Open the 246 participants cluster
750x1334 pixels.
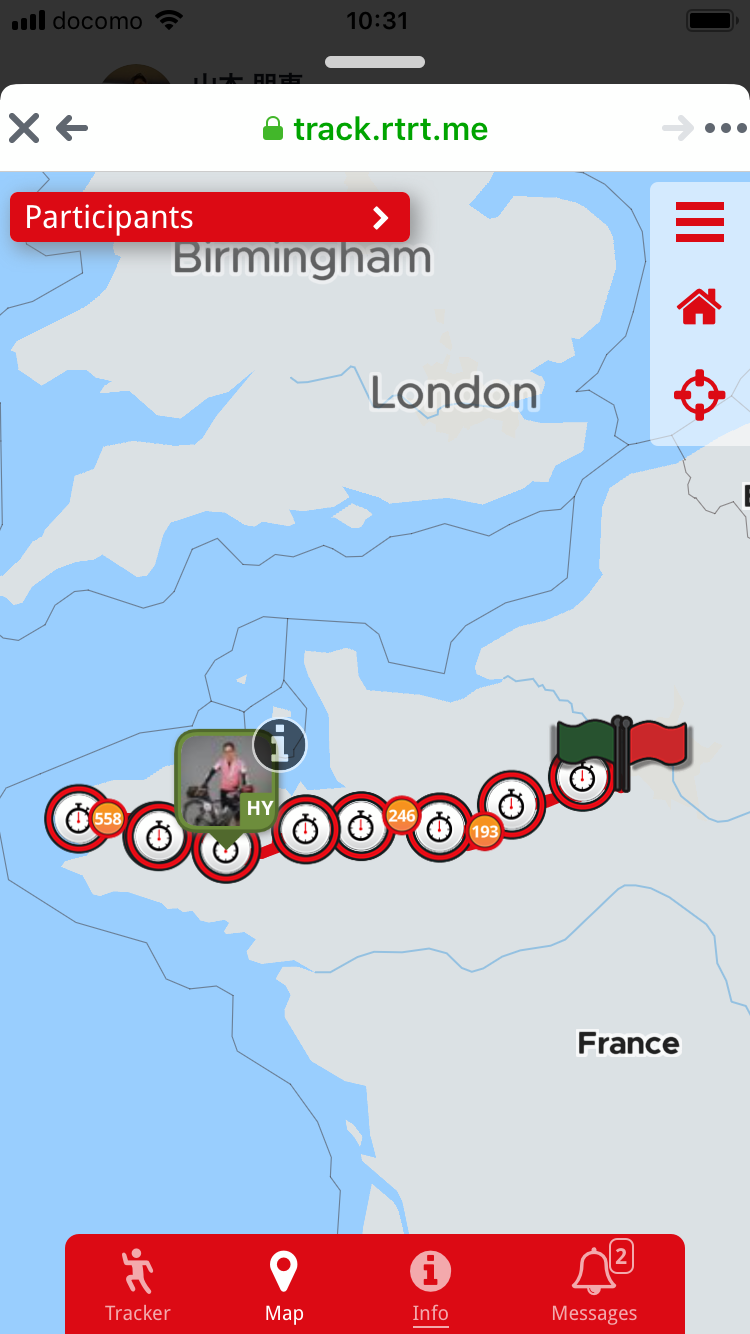(401, 815)
